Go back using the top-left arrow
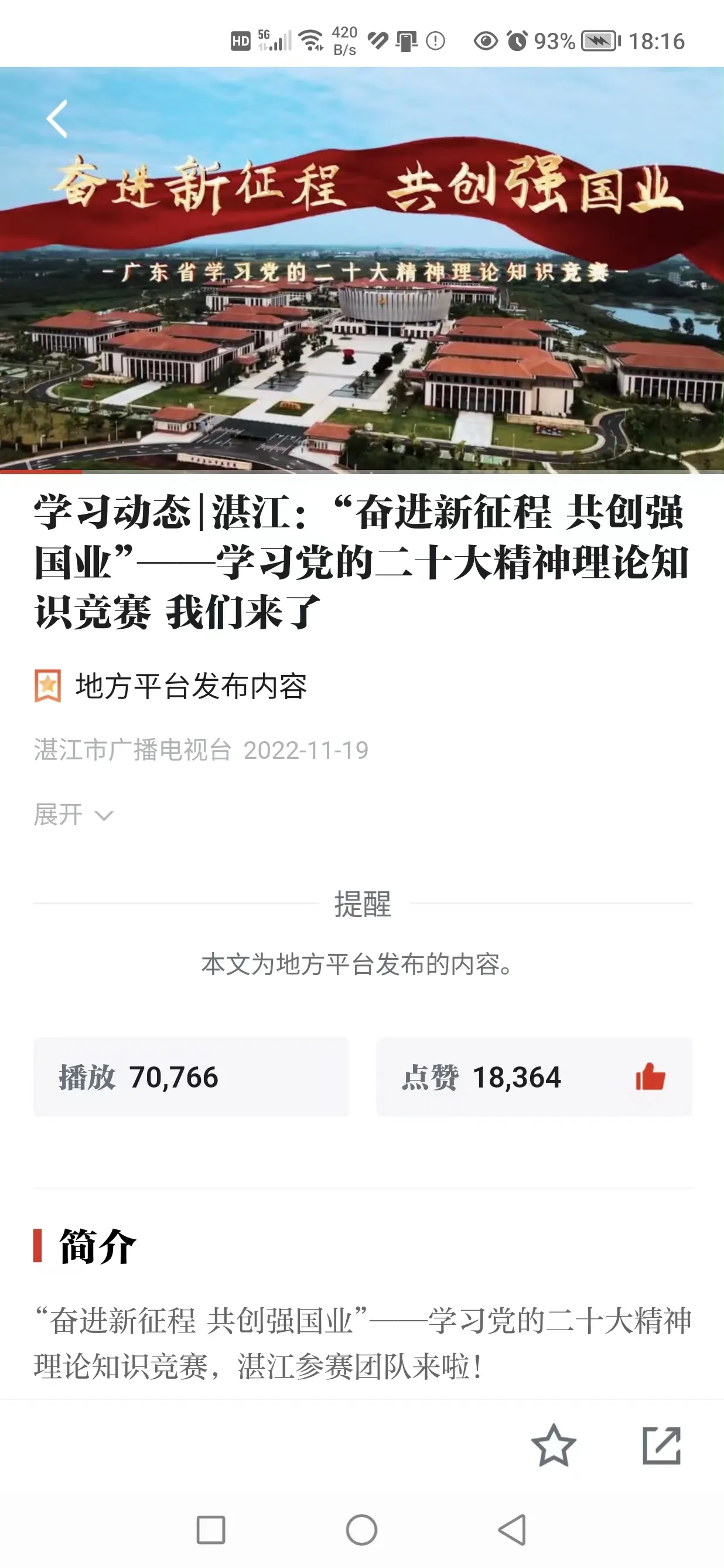The width and height of the screenshot is (724, 1568). [x=57, y=119]
